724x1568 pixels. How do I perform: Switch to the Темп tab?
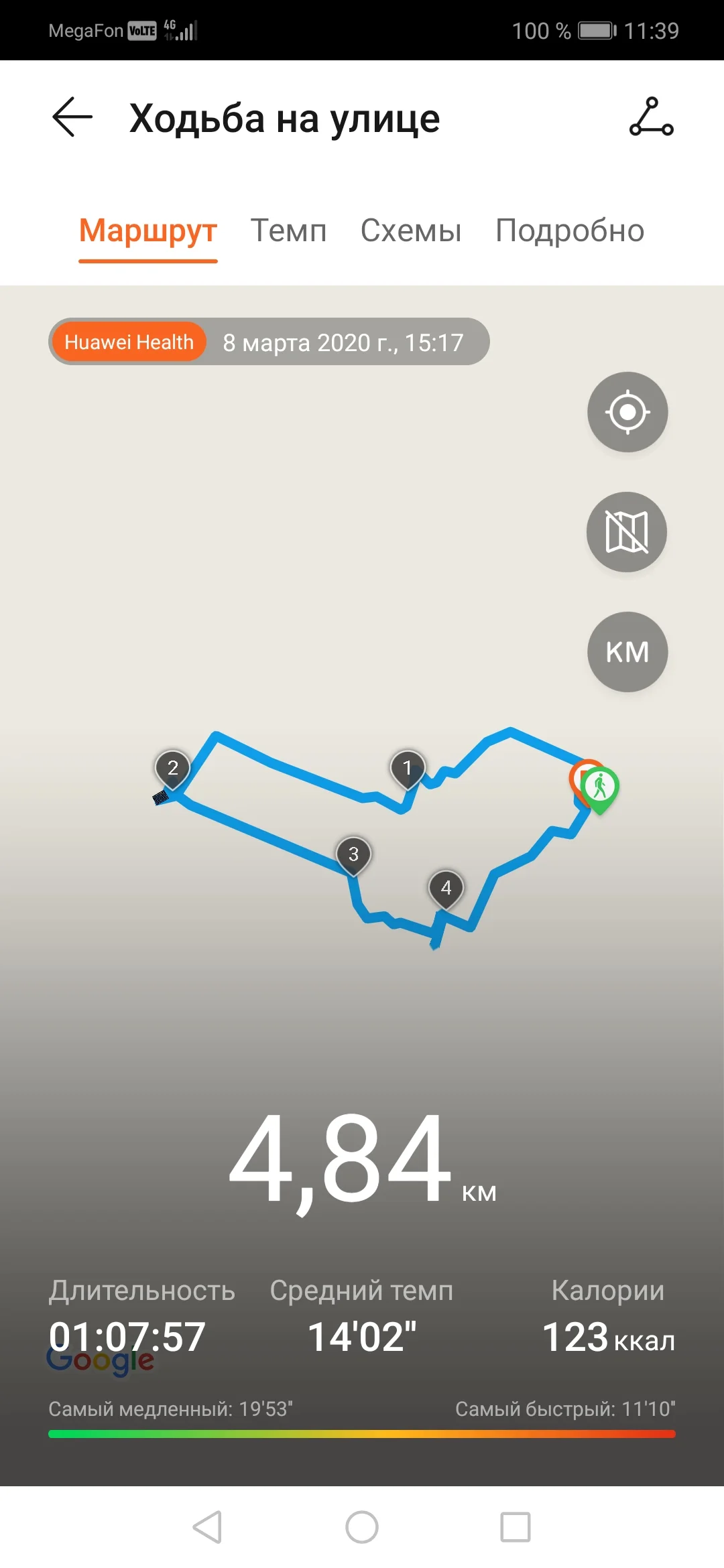point(288,231)
